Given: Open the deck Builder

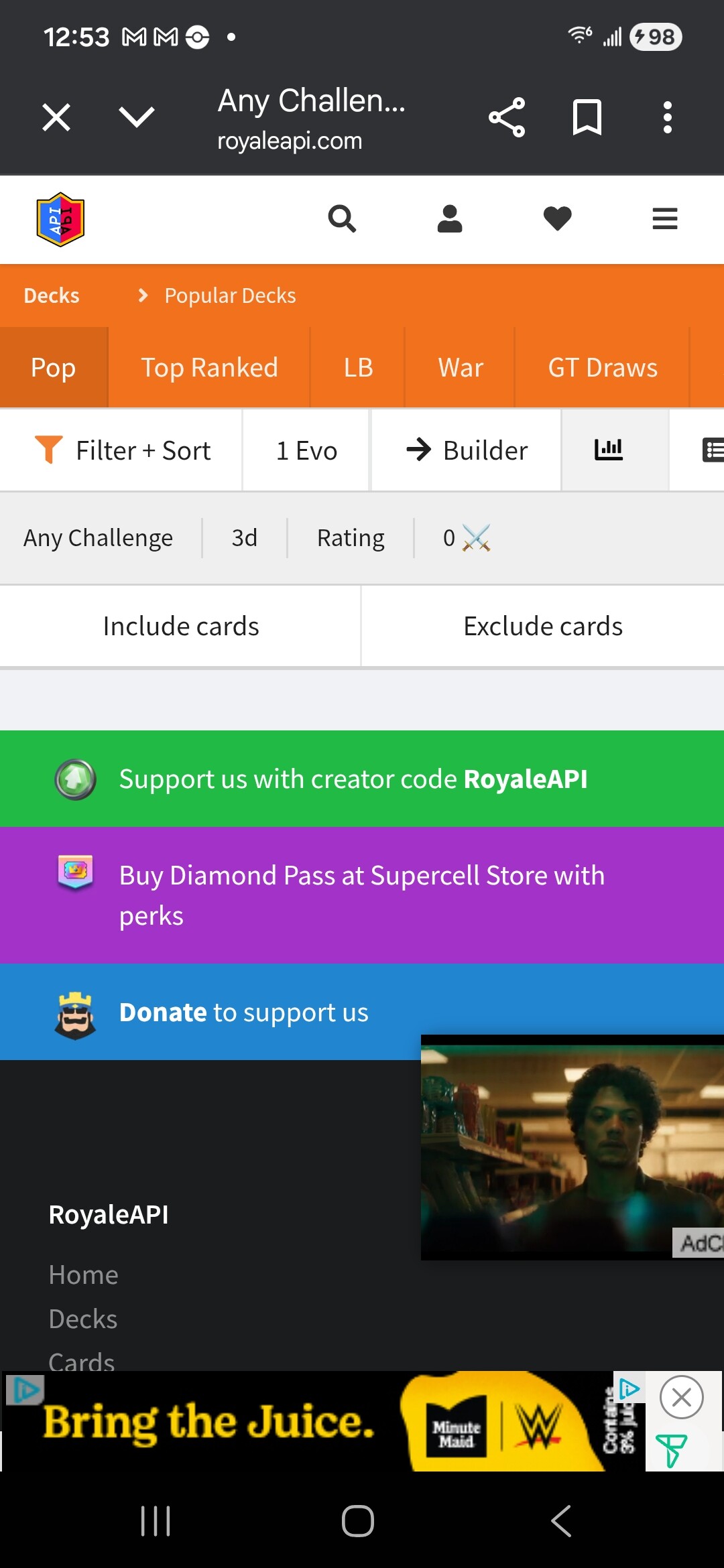Looking at the screenshot, I should (467, 451).
